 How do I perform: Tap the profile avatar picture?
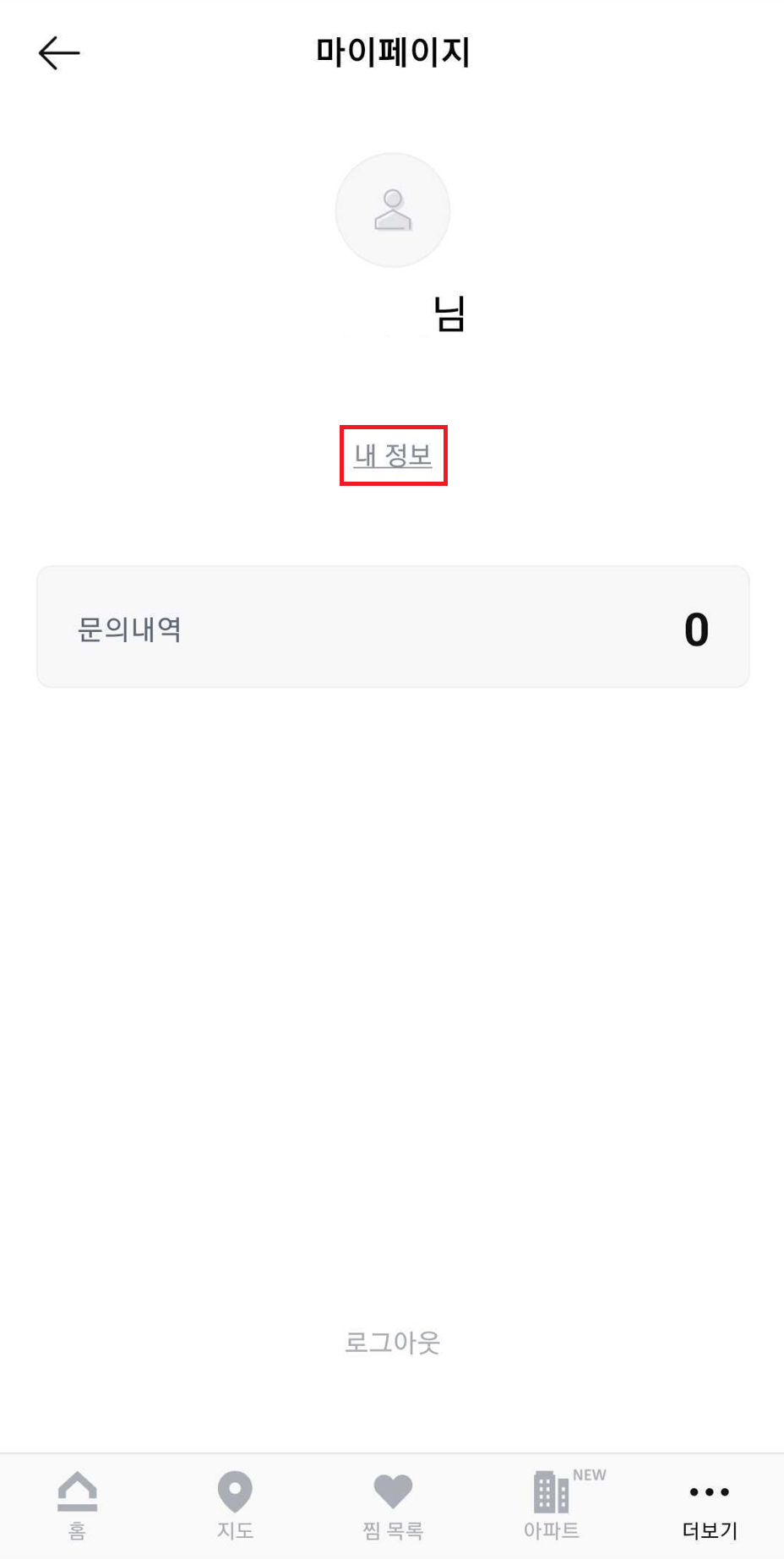click(x=393, y=210)
